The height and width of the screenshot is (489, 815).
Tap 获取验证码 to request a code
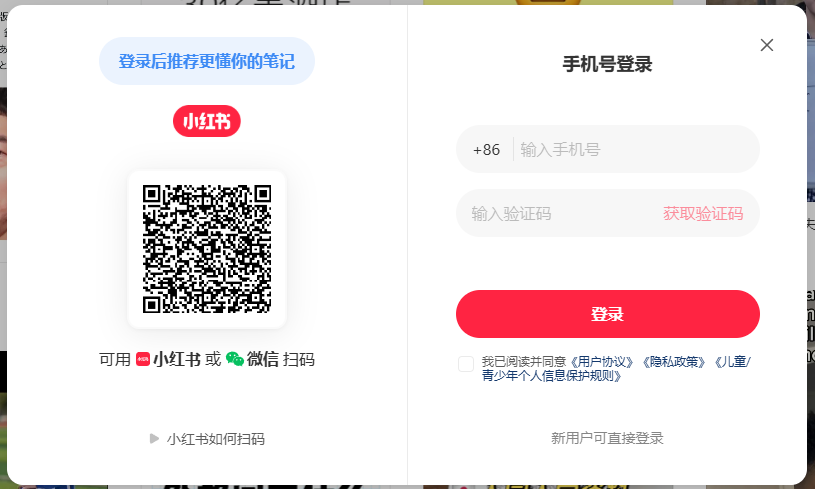(x=703, y=214)
